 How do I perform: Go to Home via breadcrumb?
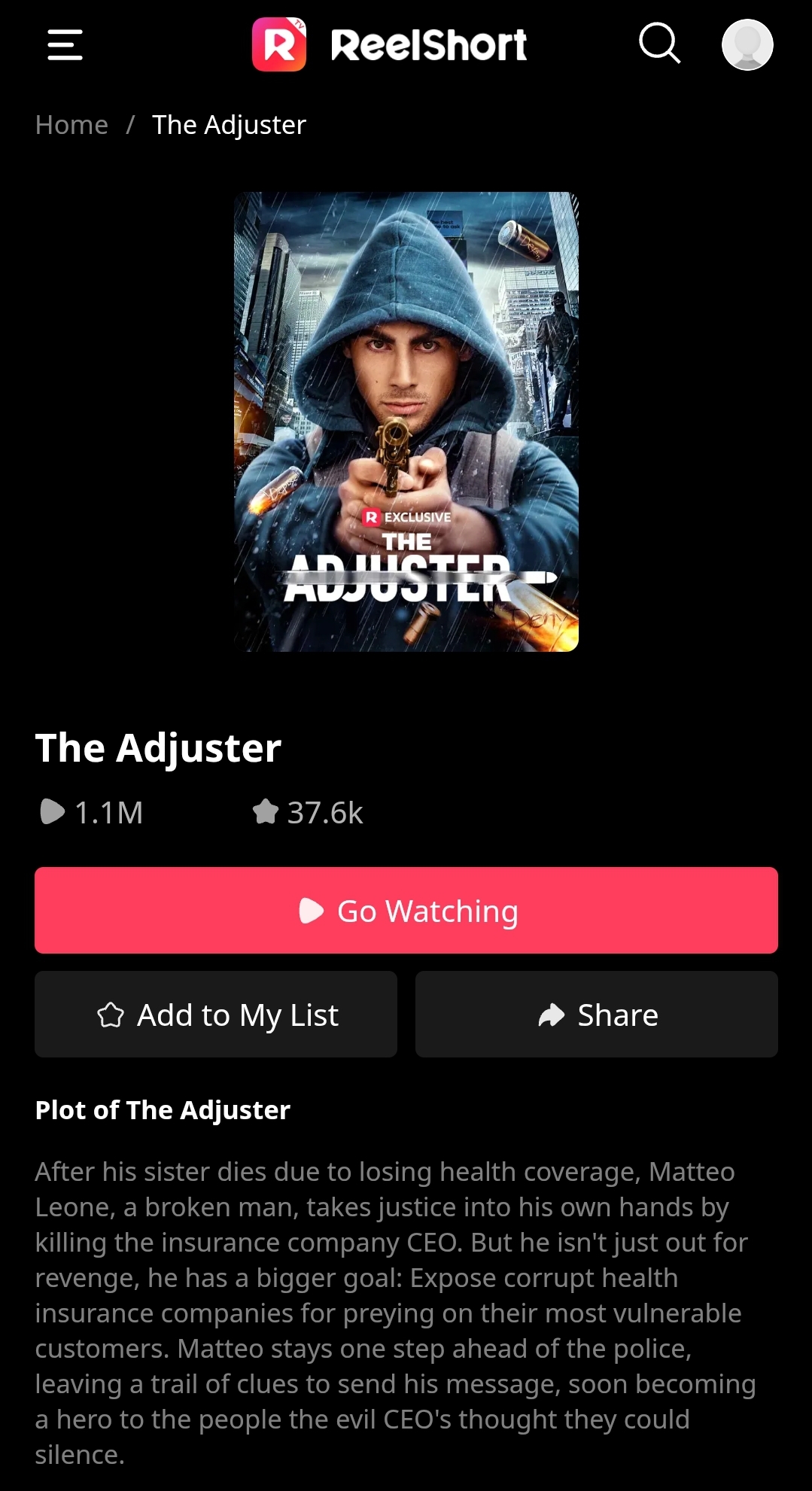[71, 125]
